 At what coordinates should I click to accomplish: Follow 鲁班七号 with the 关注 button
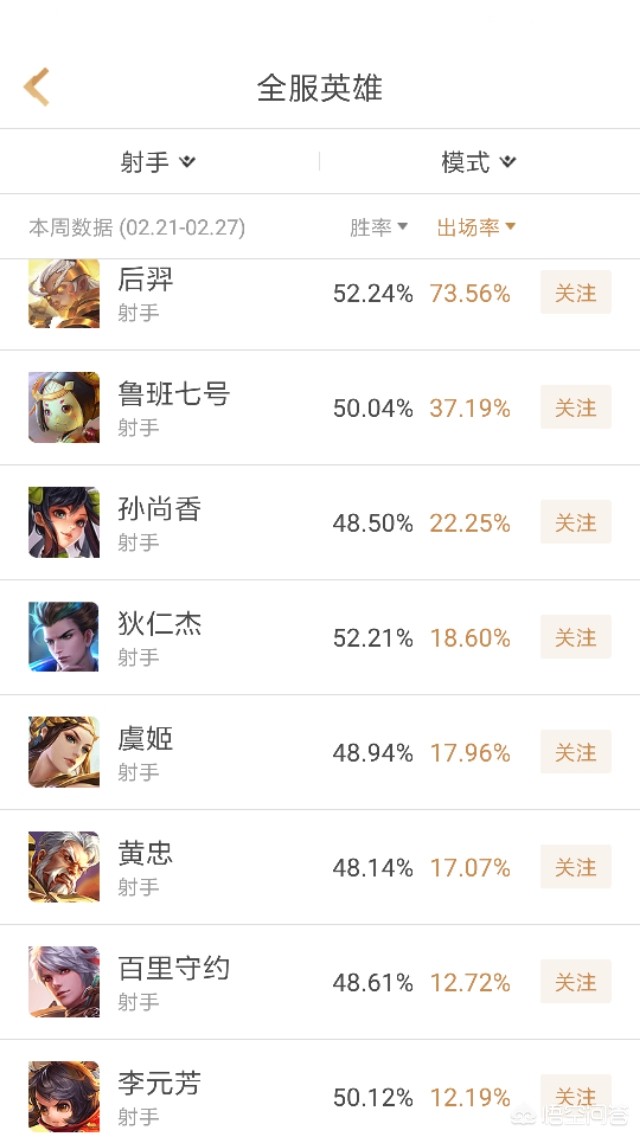(575, 408)
